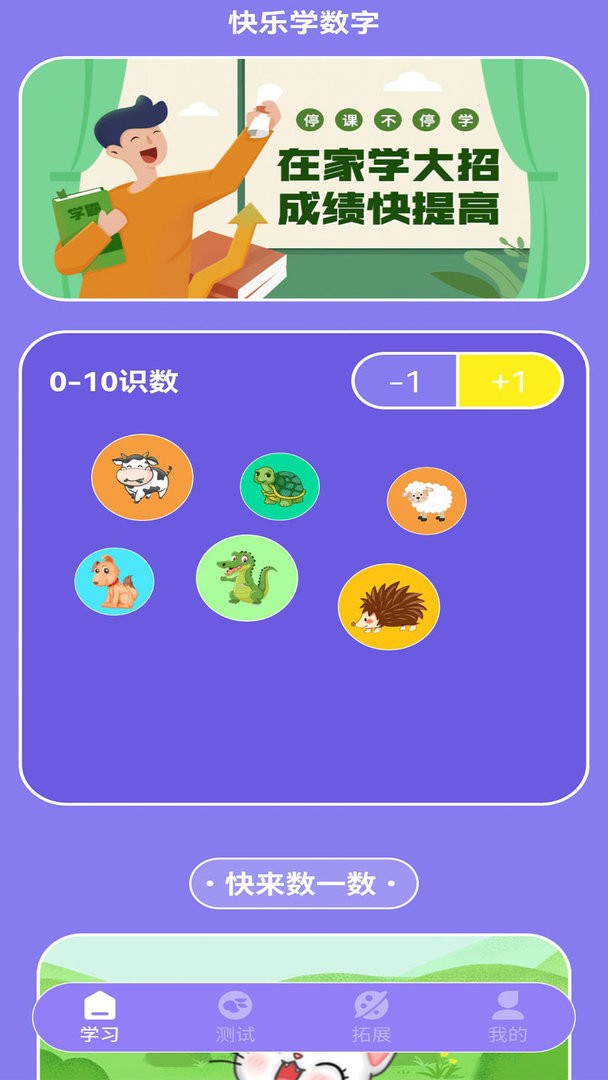This screenshot has width=608, height=1080.
Task: Tap the +1 button to add an animal
Action: pos(510,381)
